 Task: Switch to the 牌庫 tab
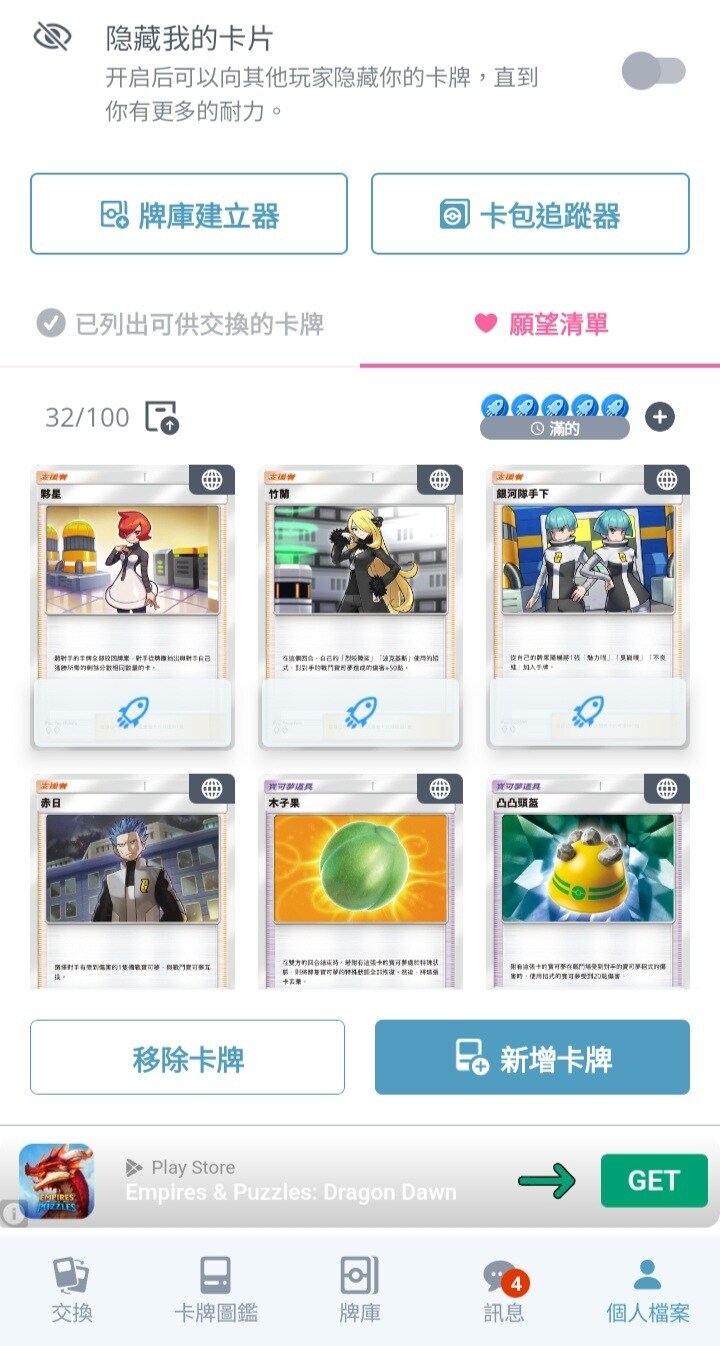click(x=360, y=1292)
